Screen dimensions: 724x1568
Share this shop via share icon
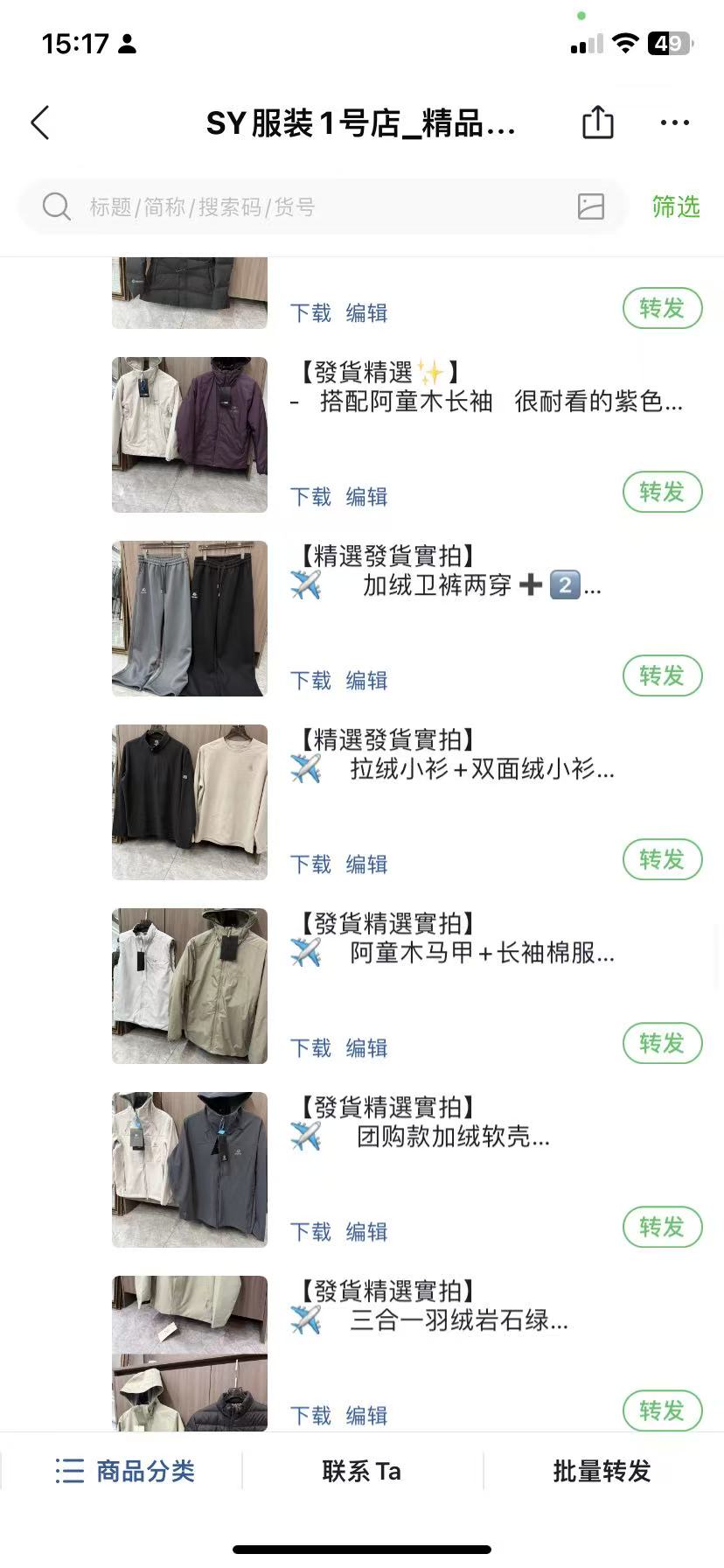coord(598,122)
